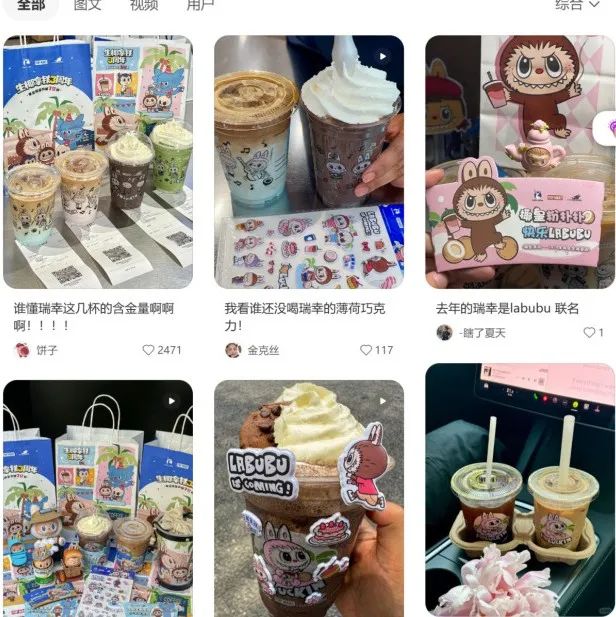This screenshot has width=616, height=617.
Task: Switch to the 用户 tab
Action: (x=200, y=6)
